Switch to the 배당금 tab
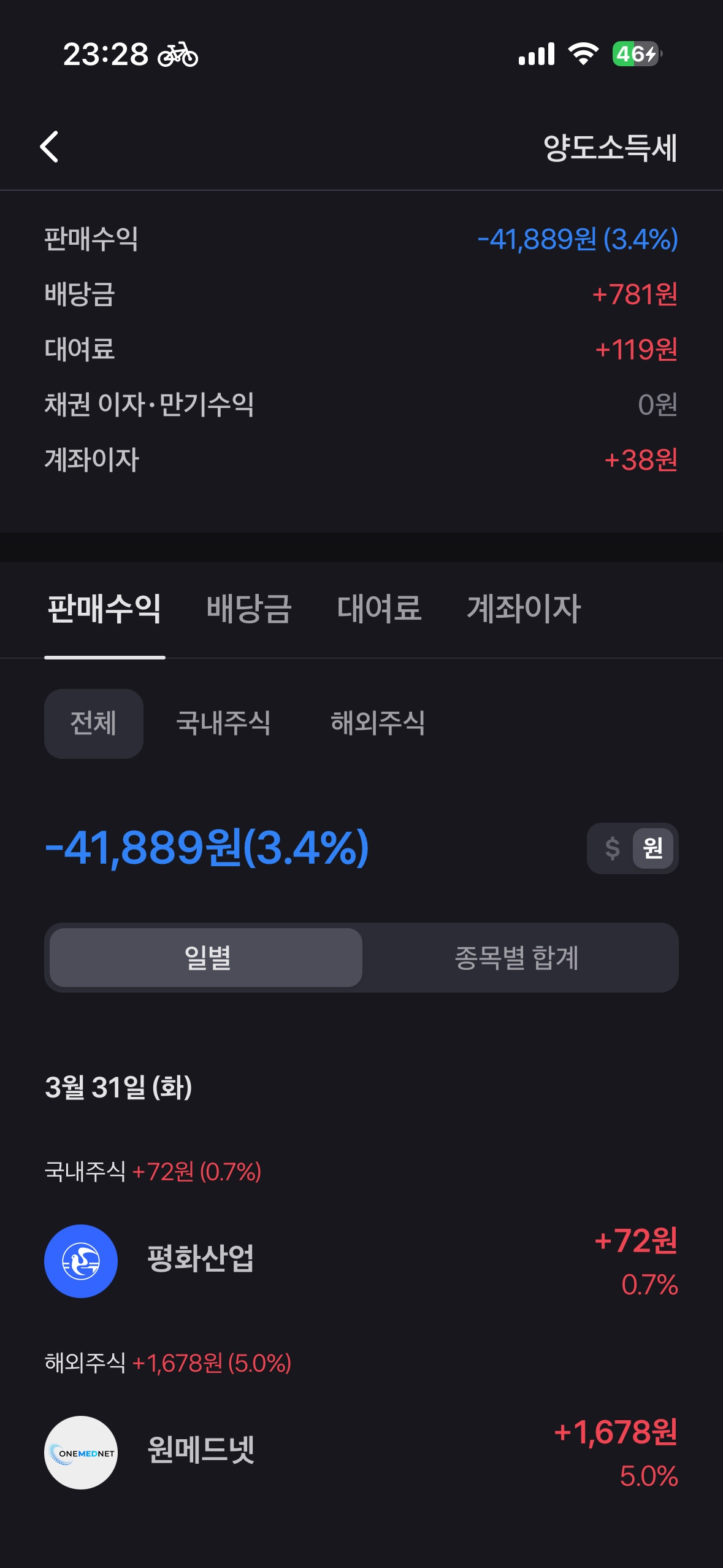Viewport: 723px width, 1568px height. click(x=248, y=609)
